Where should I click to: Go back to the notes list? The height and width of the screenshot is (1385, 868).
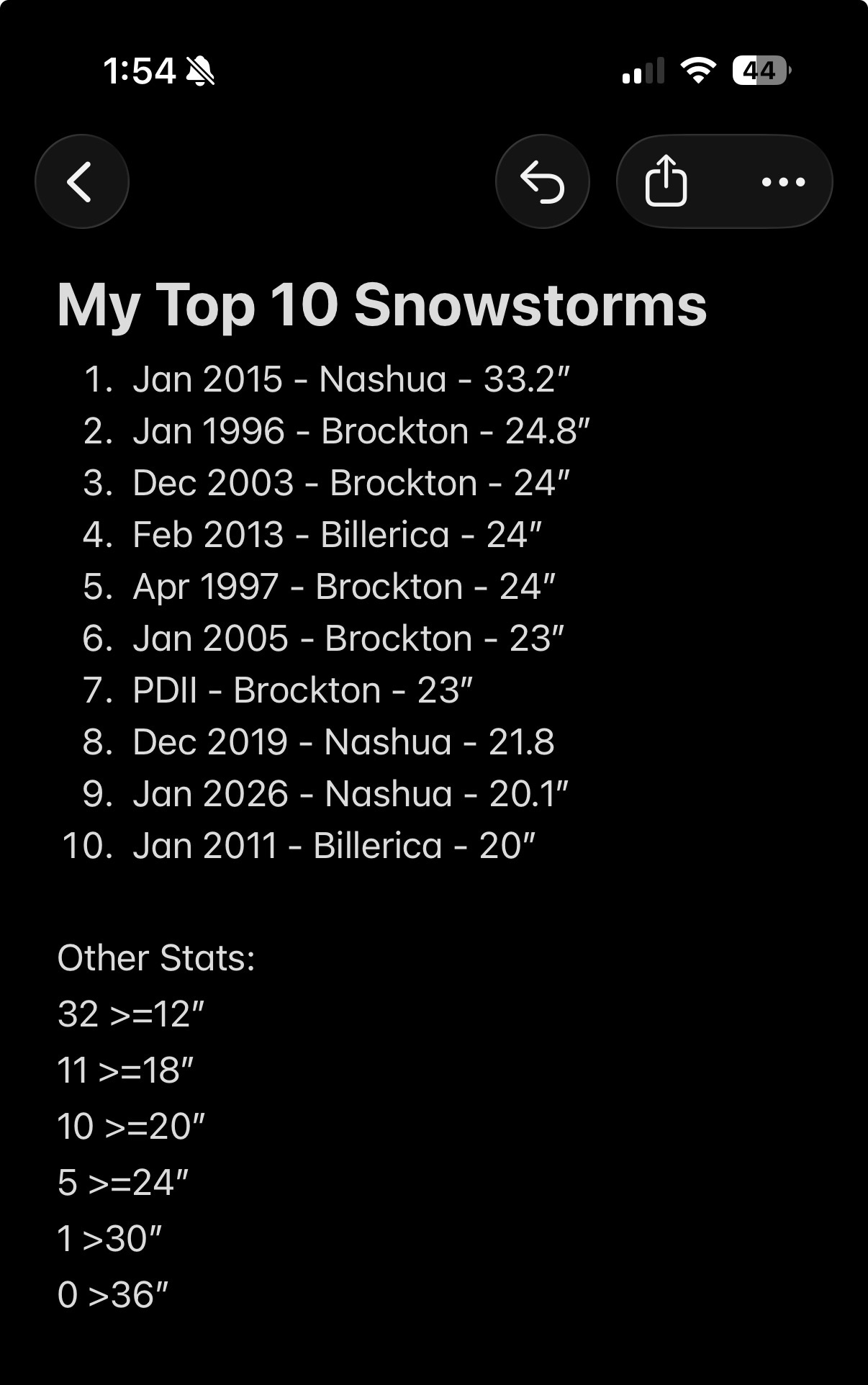pos(81,181)
